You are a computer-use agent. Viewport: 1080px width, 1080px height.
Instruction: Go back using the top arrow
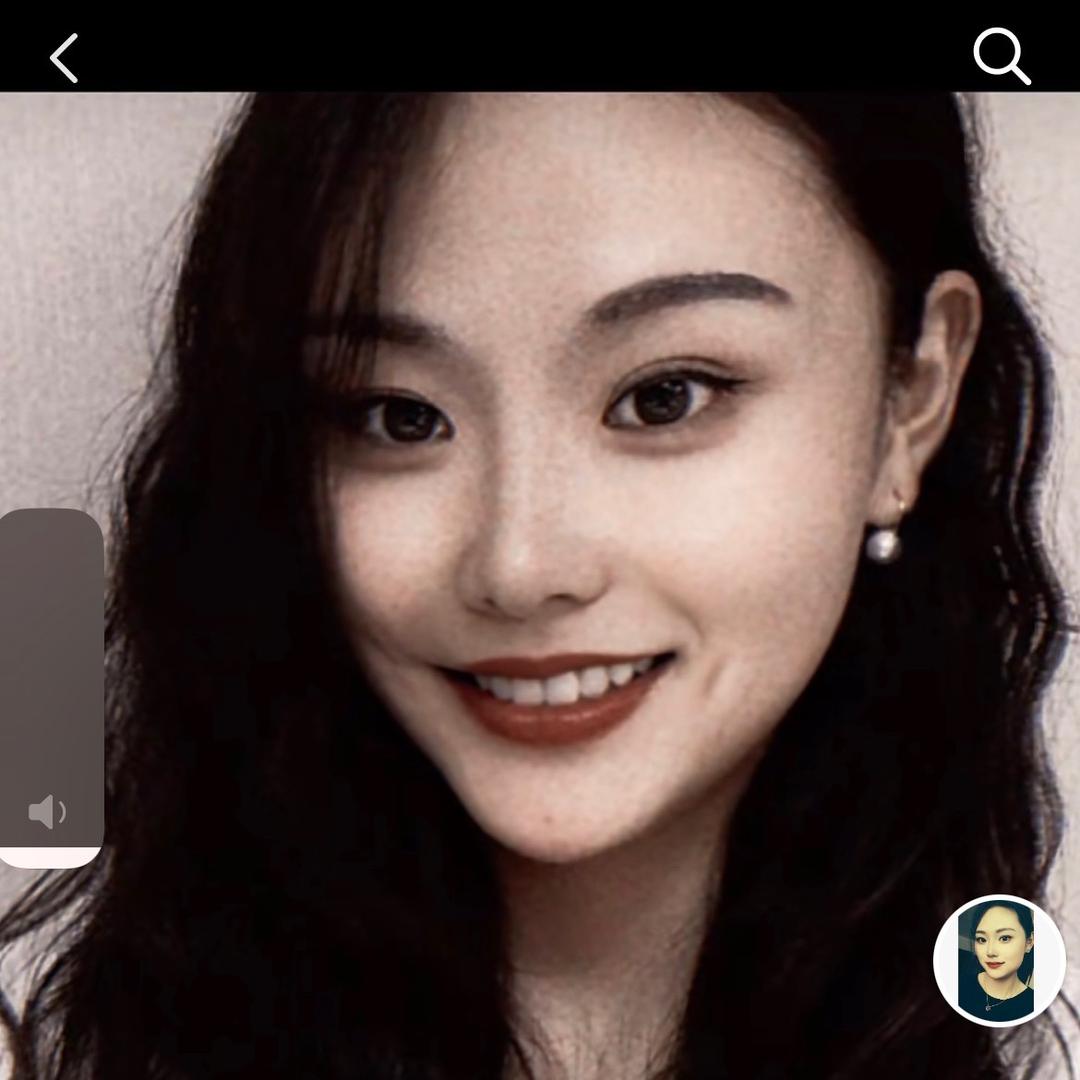[64, 58]
